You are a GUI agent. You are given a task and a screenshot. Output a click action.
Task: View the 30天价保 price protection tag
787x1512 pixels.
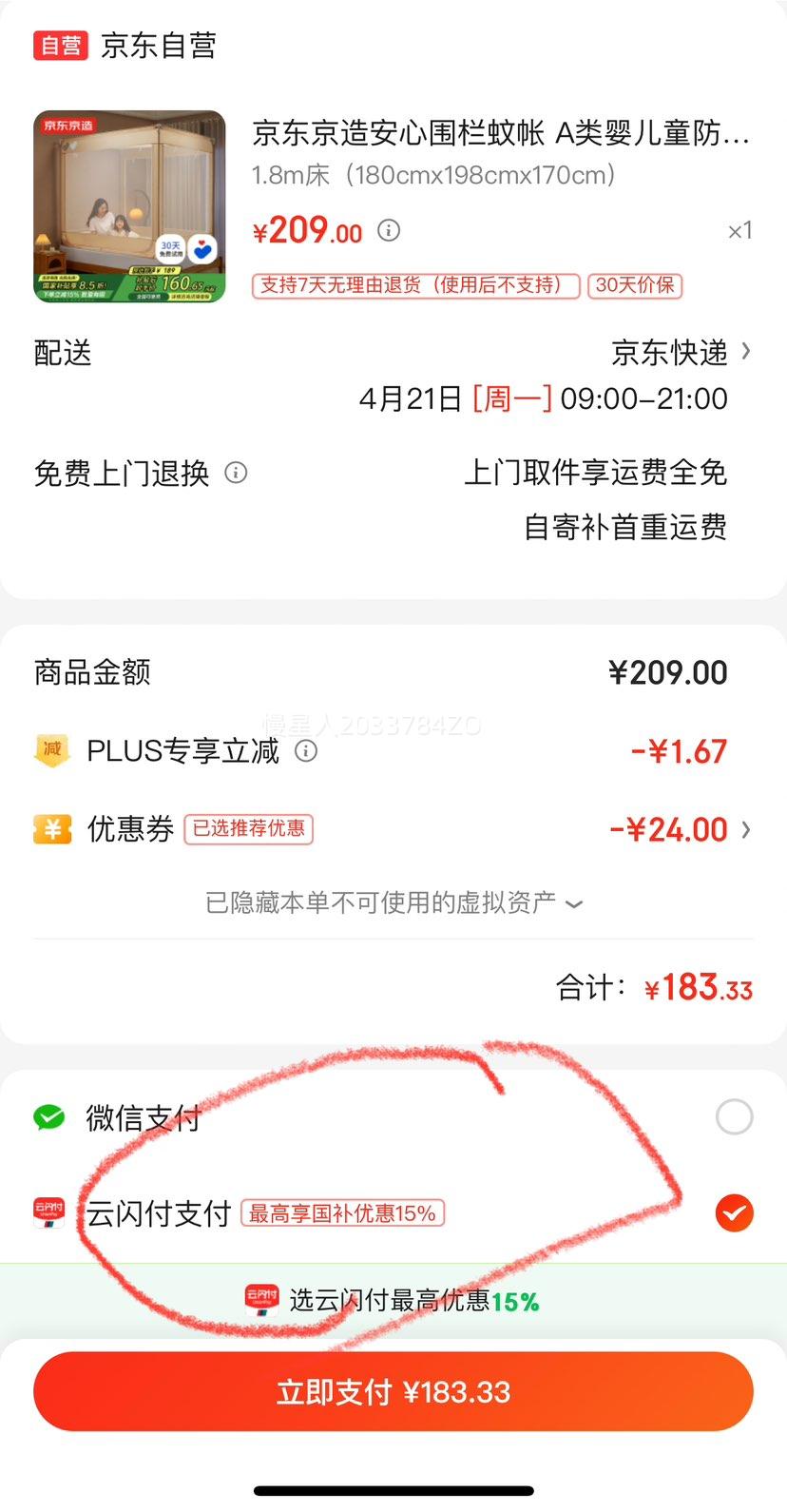[634, 286]
